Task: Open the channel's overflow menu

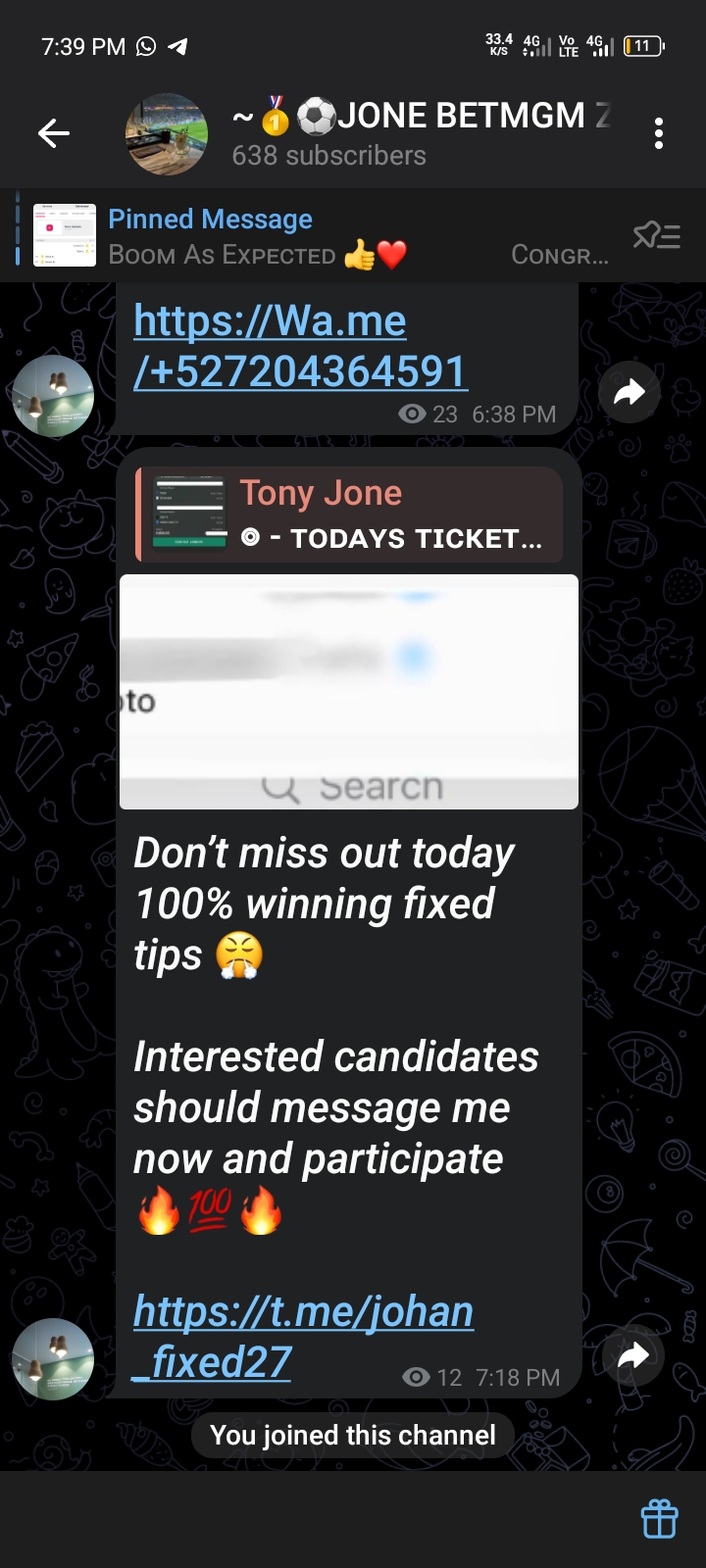Action: tap(659, 133)
